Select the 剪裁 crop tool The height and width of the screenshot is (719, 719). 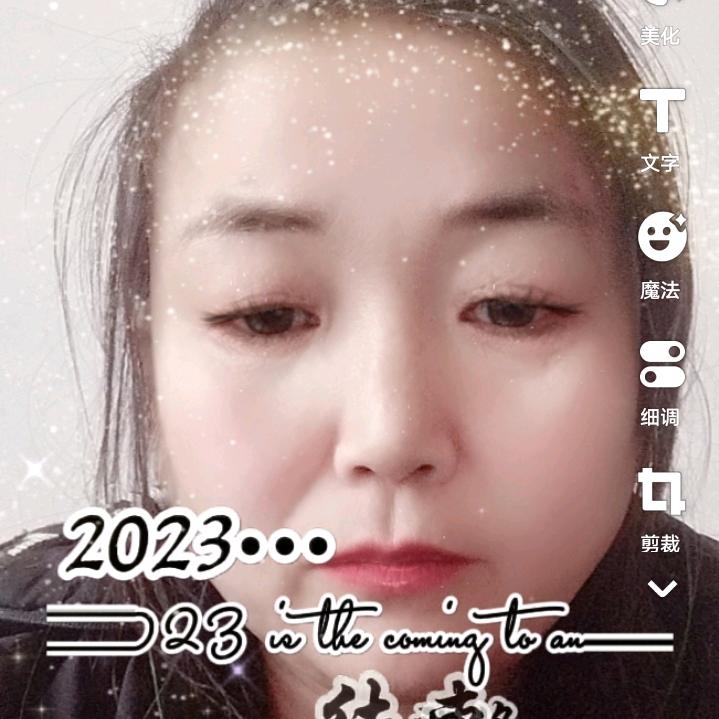(x=660, y=510)
